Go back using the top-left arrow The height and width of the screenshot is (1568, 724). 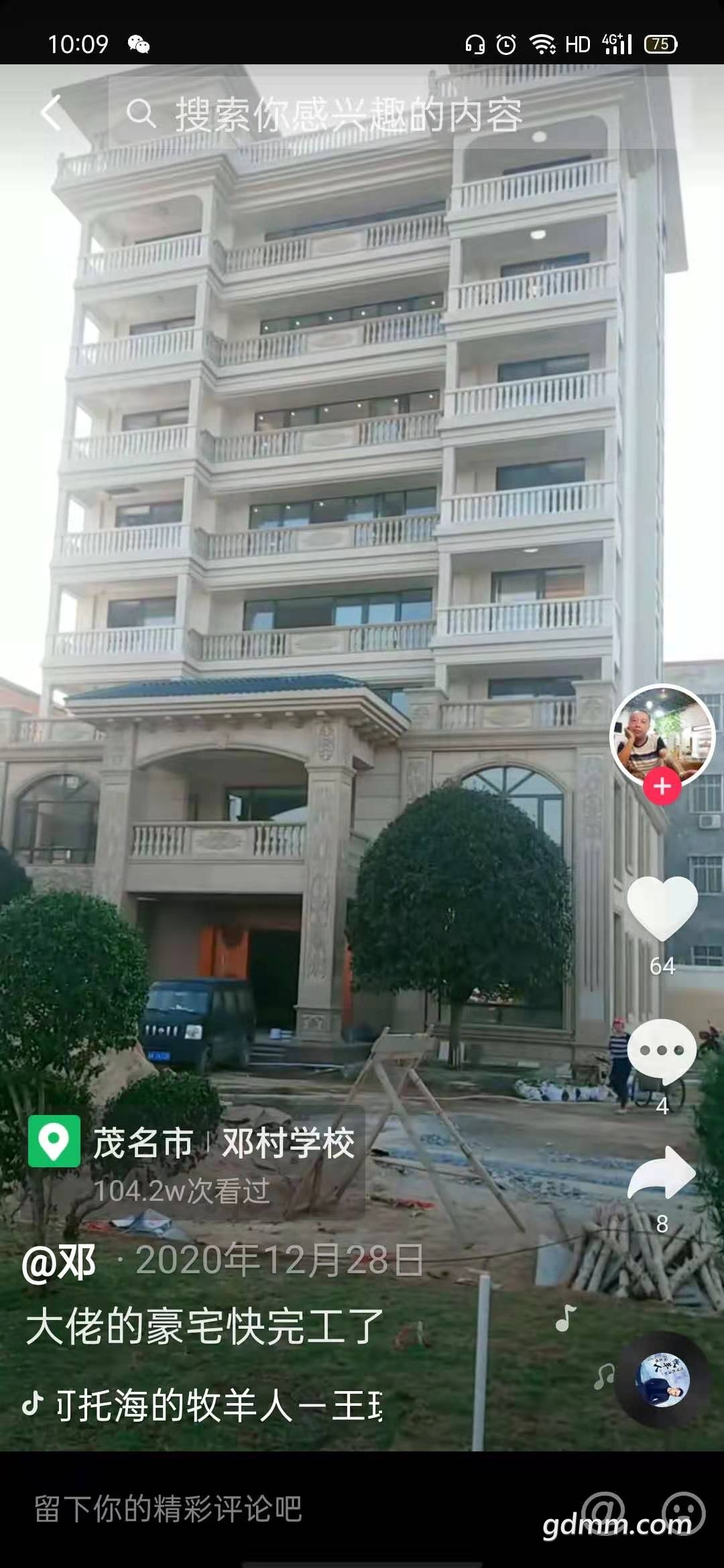tap(52, 113)
